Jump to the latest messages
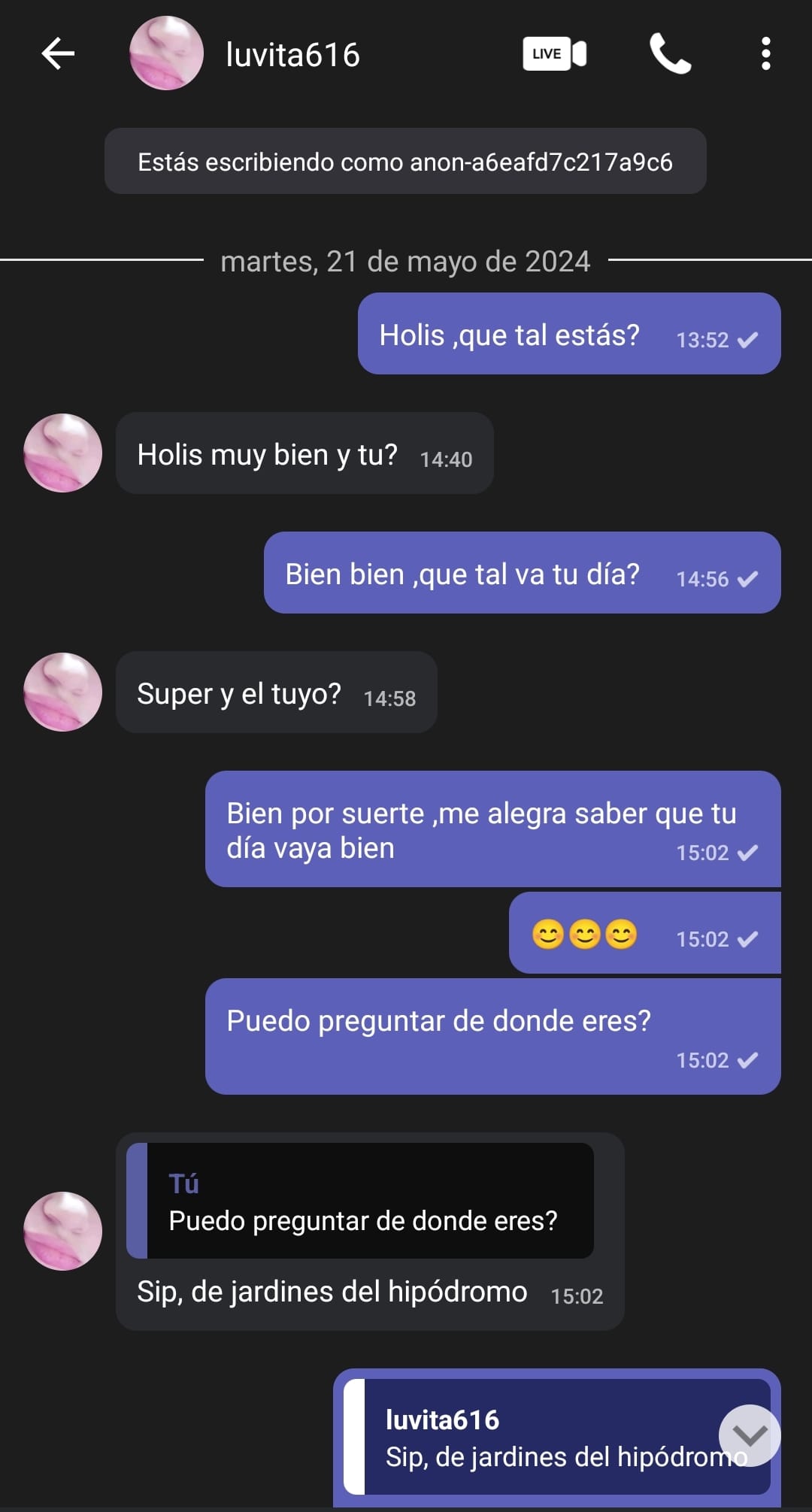 749,1435
